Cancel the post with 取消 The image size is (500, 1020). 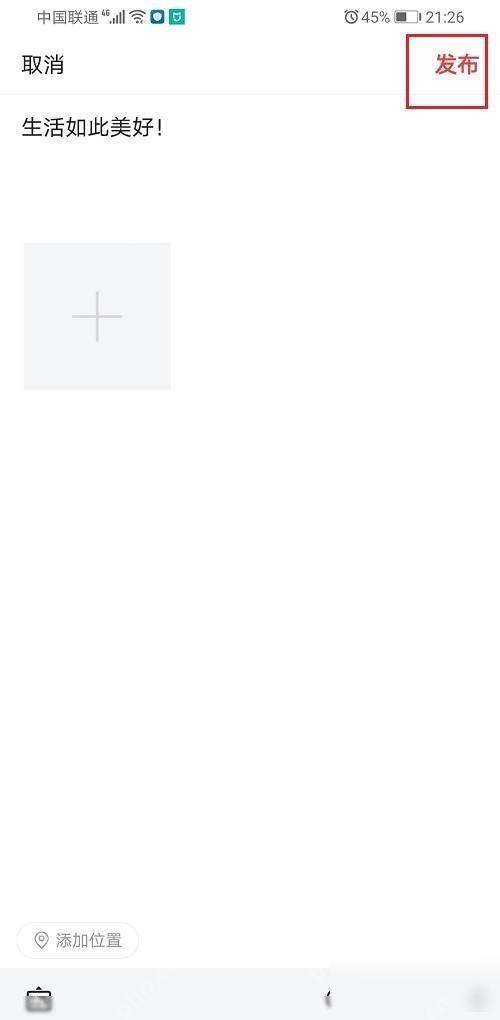[43, 65]
